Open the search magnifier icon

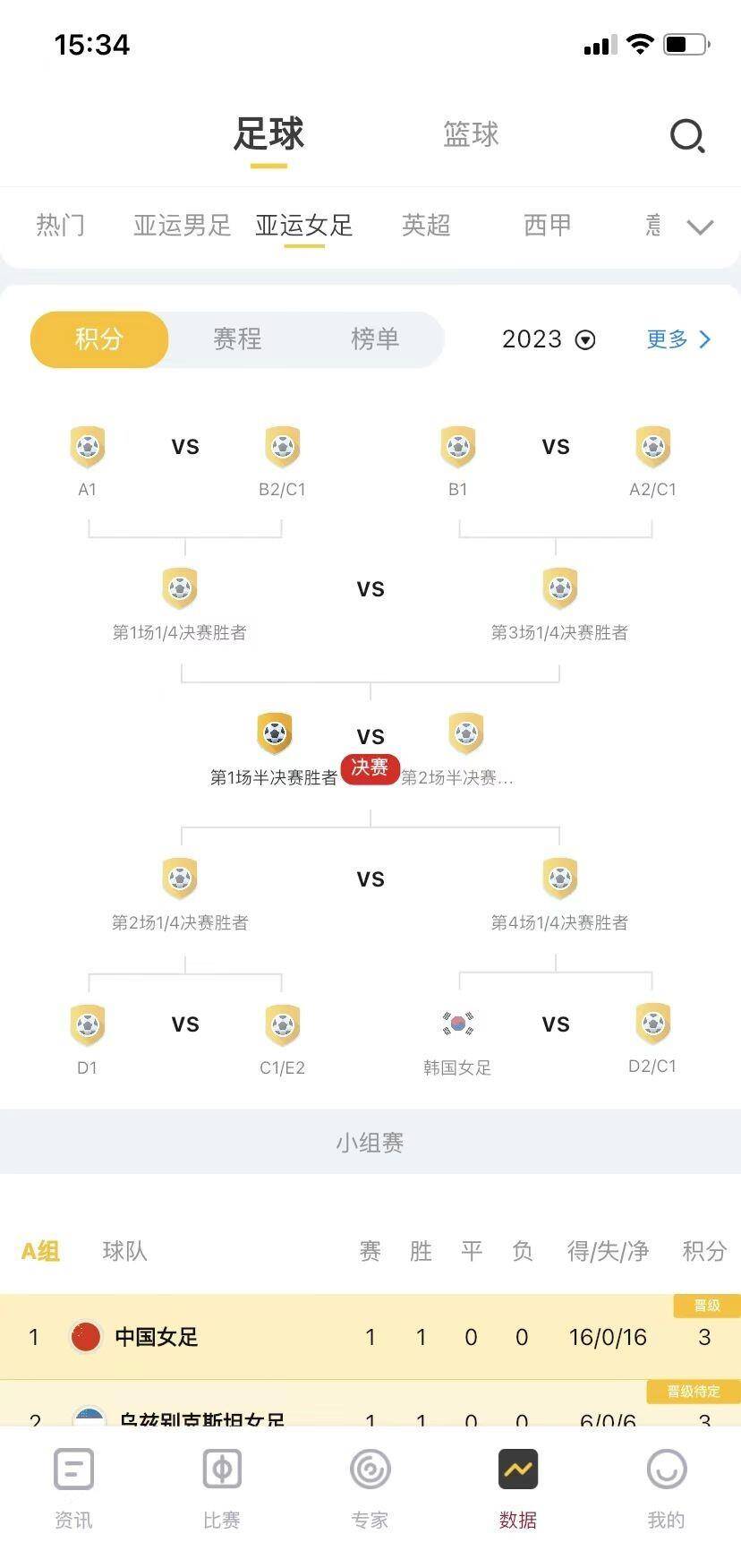pyautogui.click(x=687, y=136)
